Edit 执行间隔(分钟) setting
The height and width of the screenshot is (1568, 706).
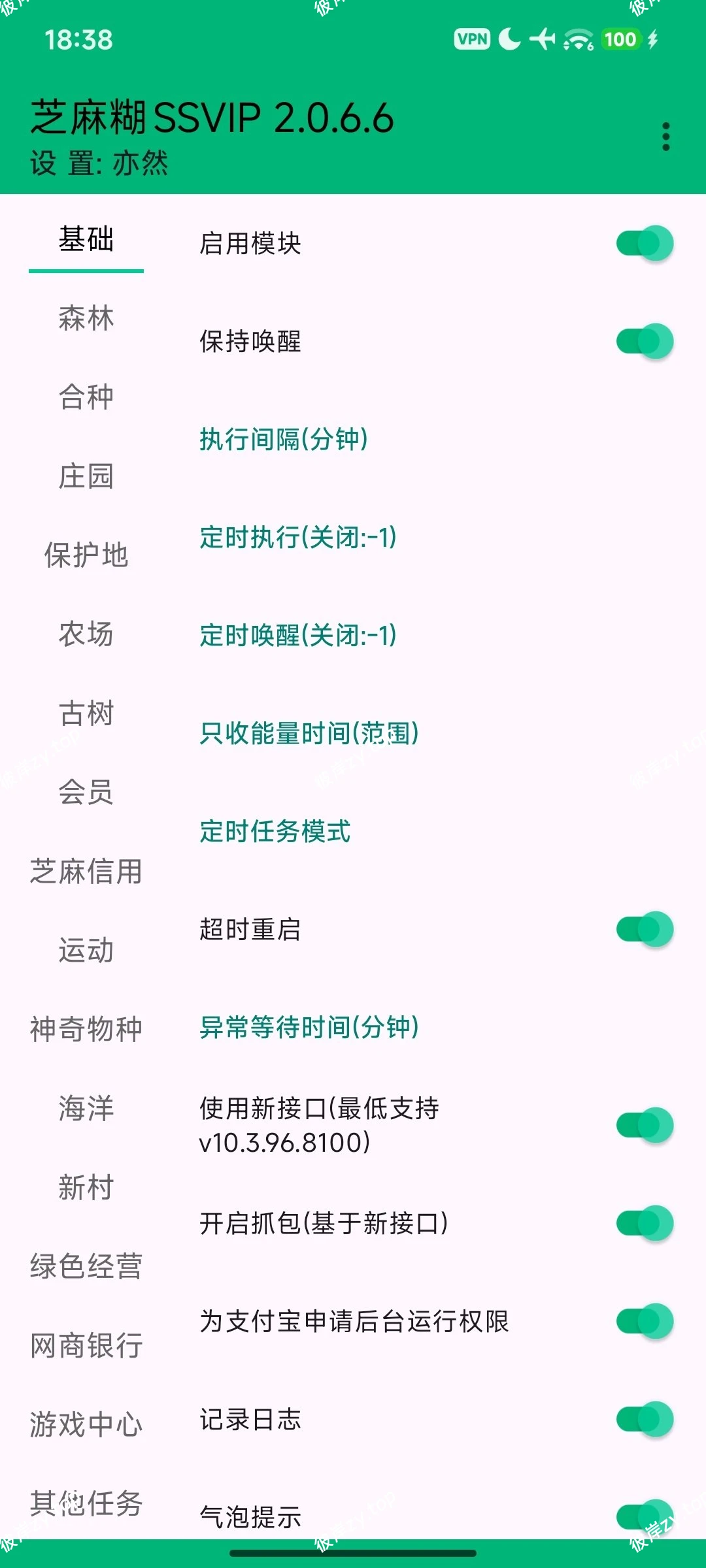[x=284, y=440]
